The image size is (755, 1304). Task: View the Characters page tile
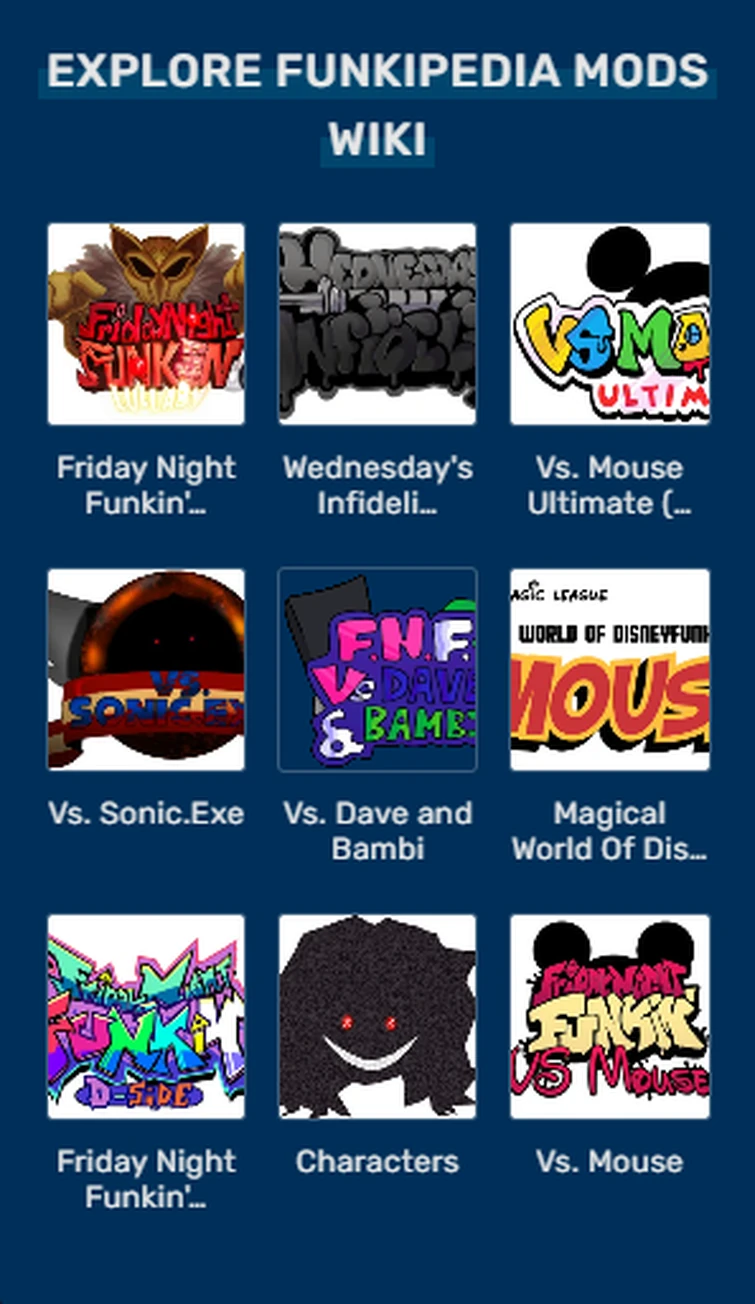[377, 1016]
